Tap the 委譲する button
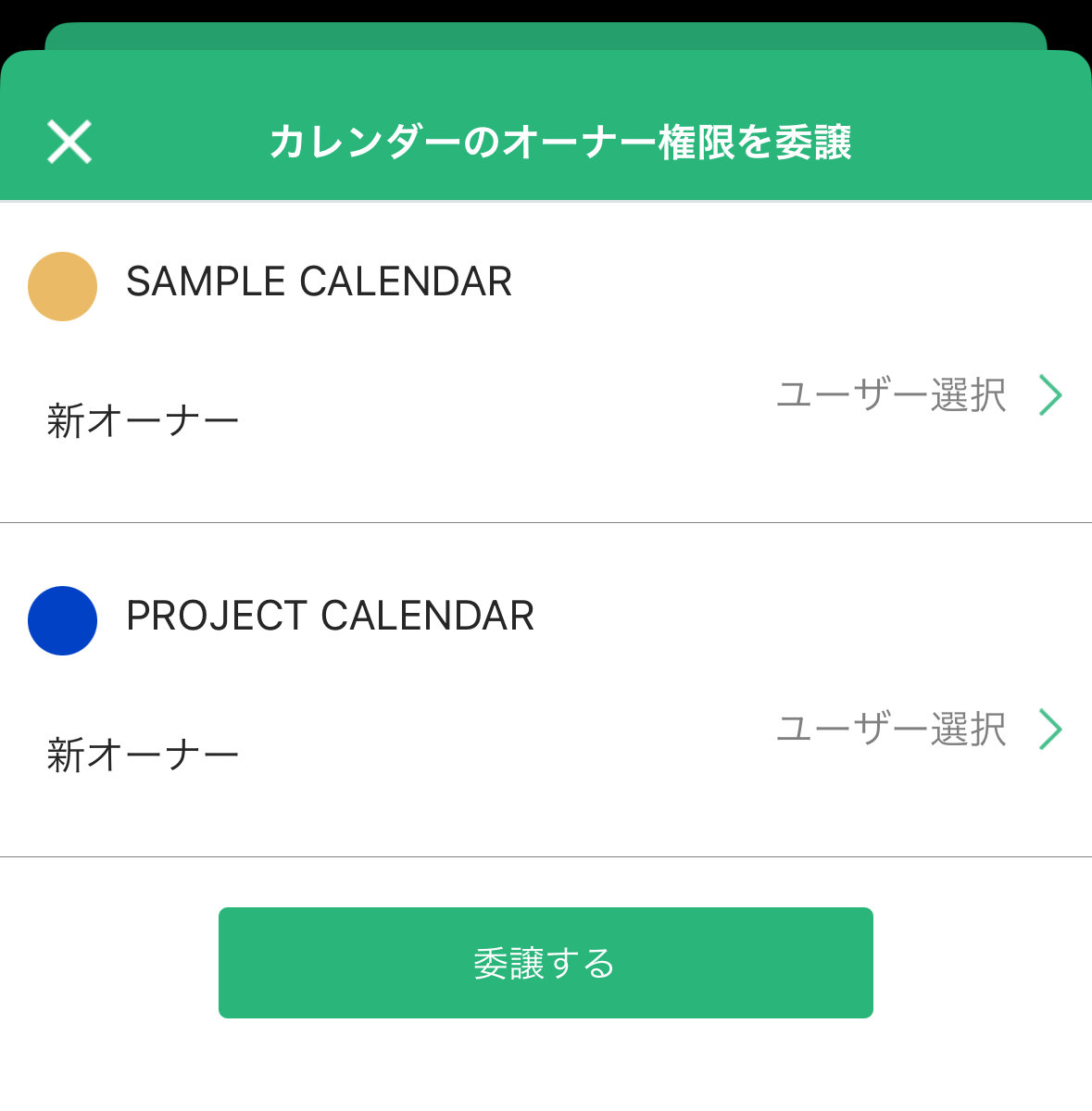The height and width of the screenshot is (1111, 1092). 546,963
